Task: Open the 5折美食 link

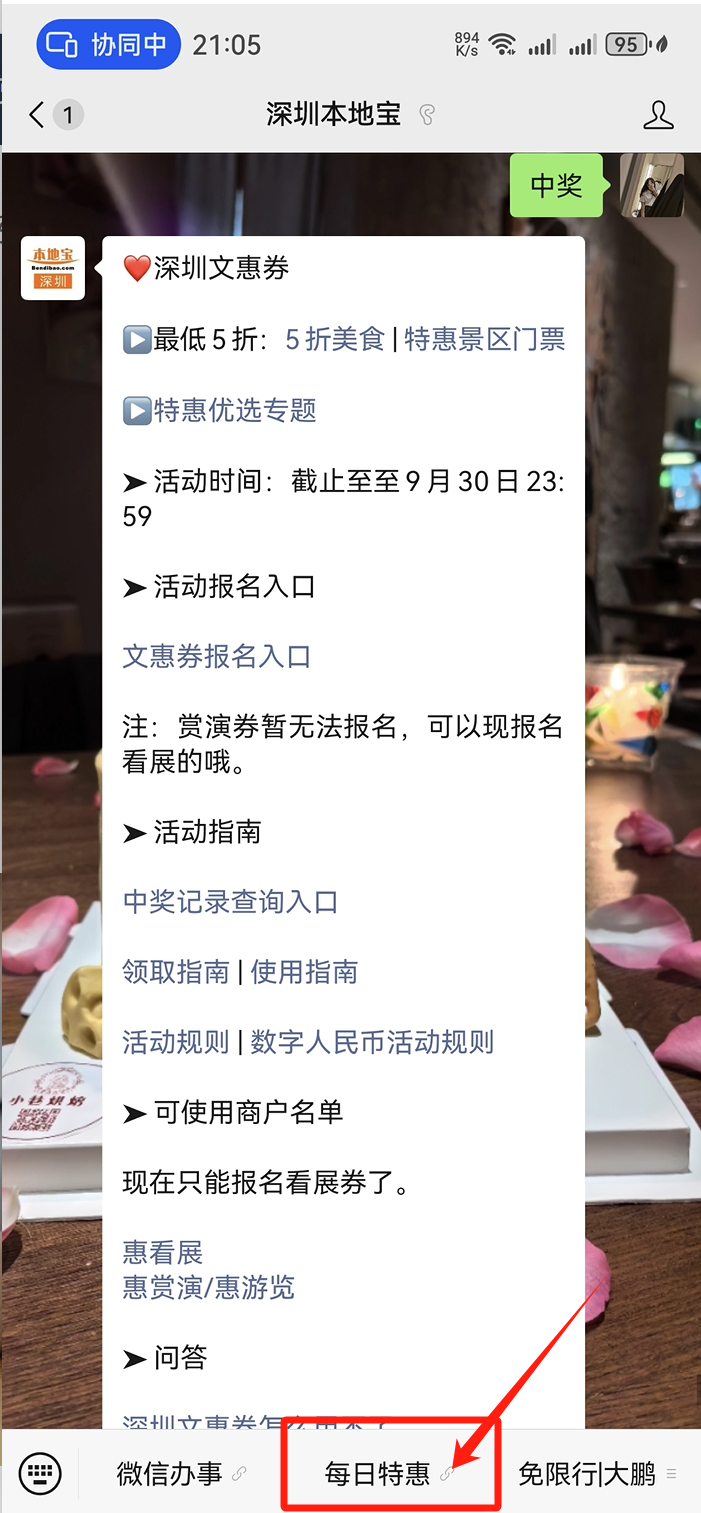Action: point(335,340)
